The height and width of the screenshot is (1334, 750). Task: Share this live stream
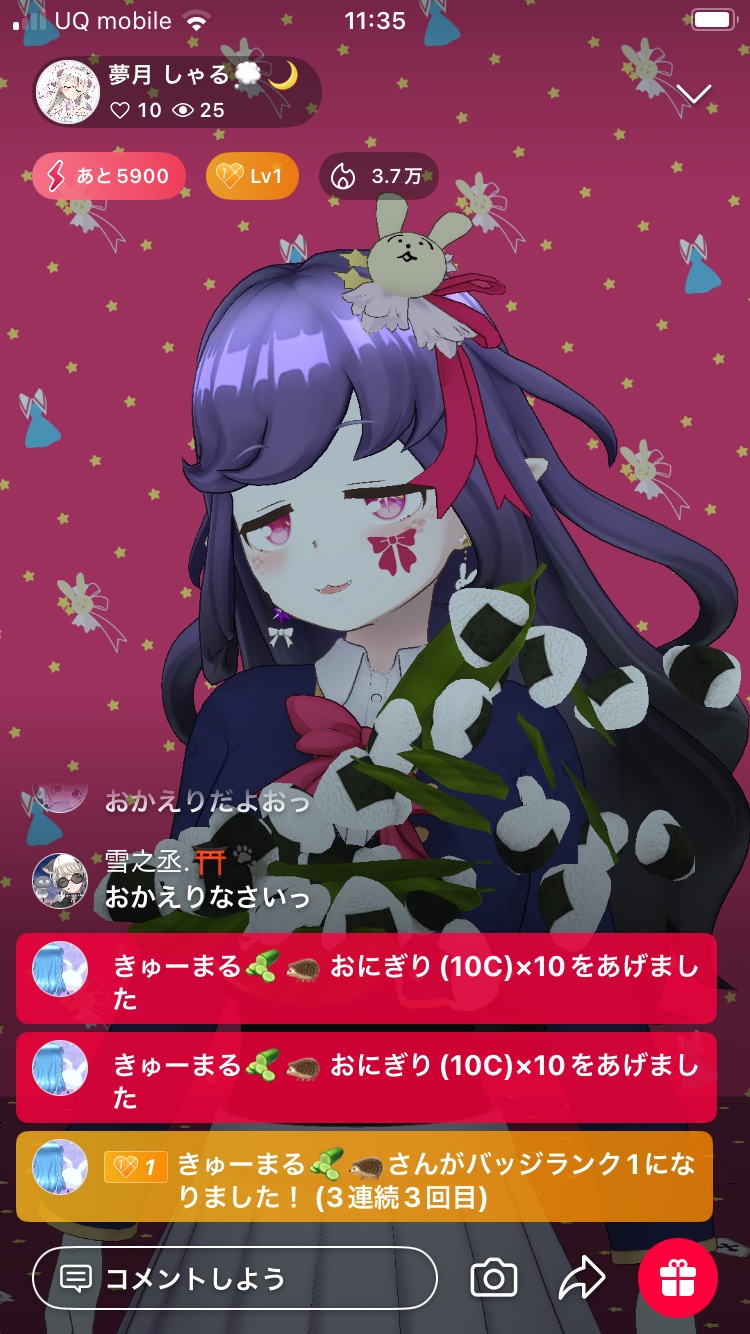point(582,1278)
